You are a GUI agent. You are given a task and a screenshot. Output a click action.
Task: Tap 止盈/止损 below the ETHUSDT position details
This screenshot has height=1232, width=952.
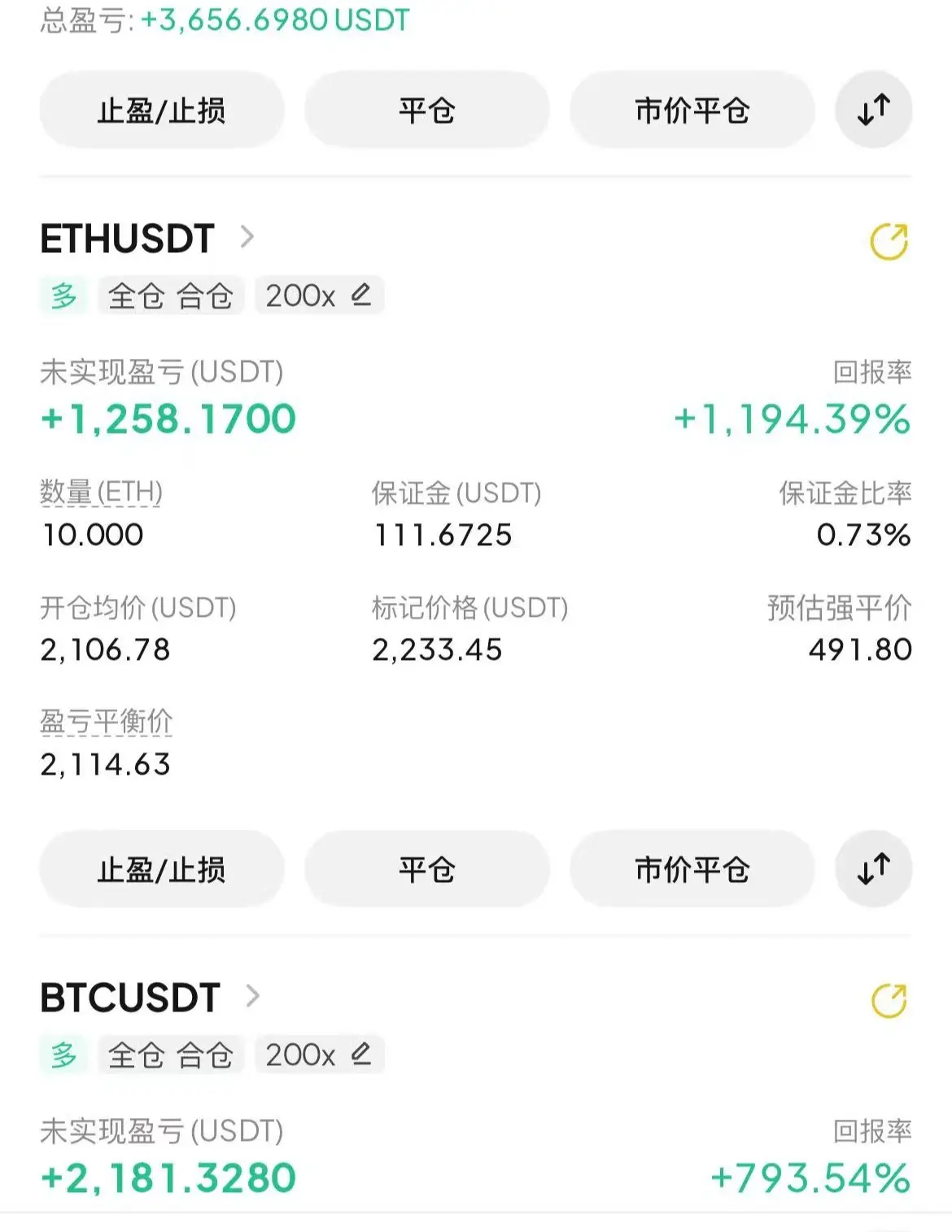[161, 869]
